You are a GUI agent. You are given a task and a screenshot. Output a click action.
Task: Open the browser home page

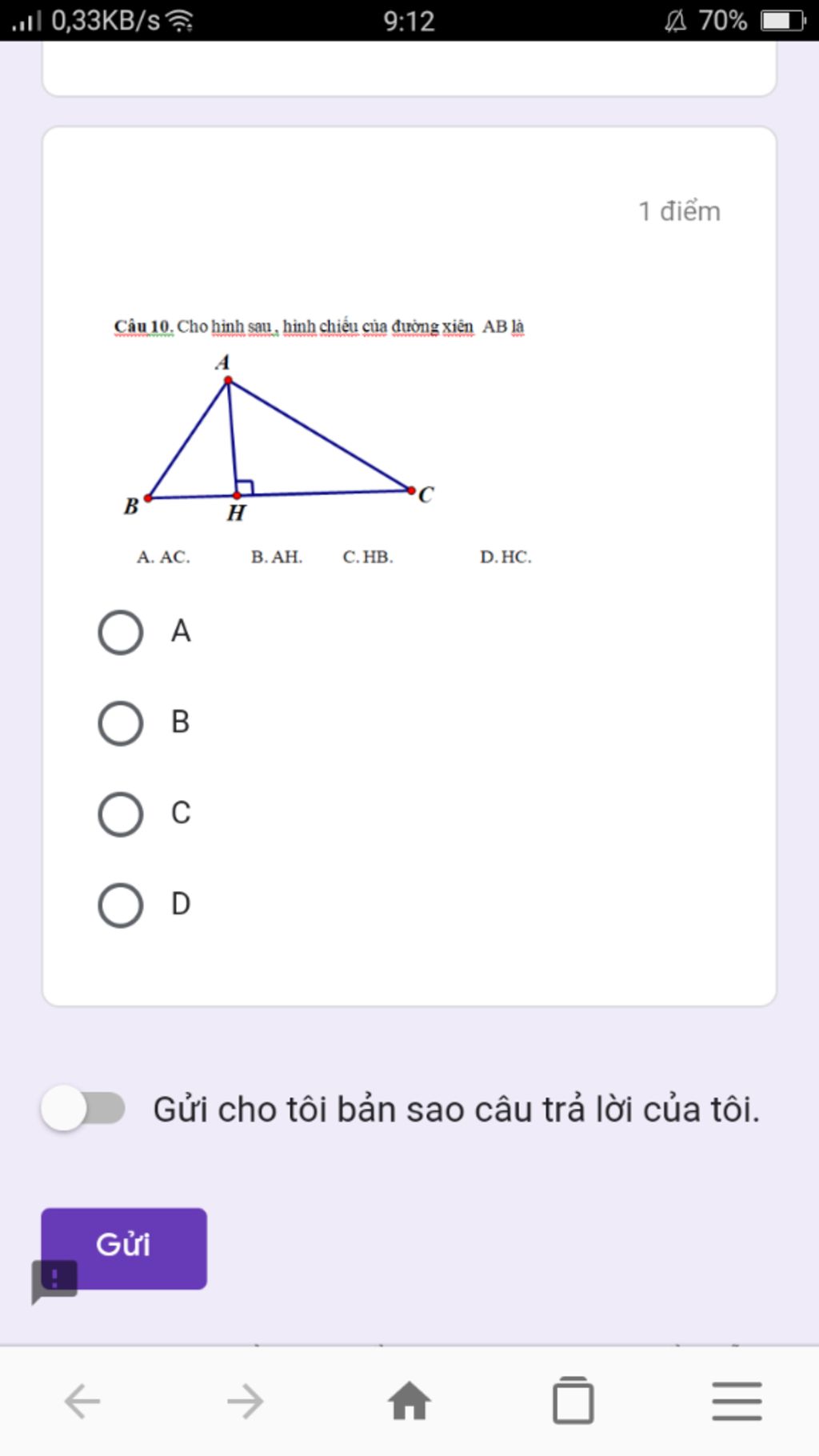[409, 1402]
